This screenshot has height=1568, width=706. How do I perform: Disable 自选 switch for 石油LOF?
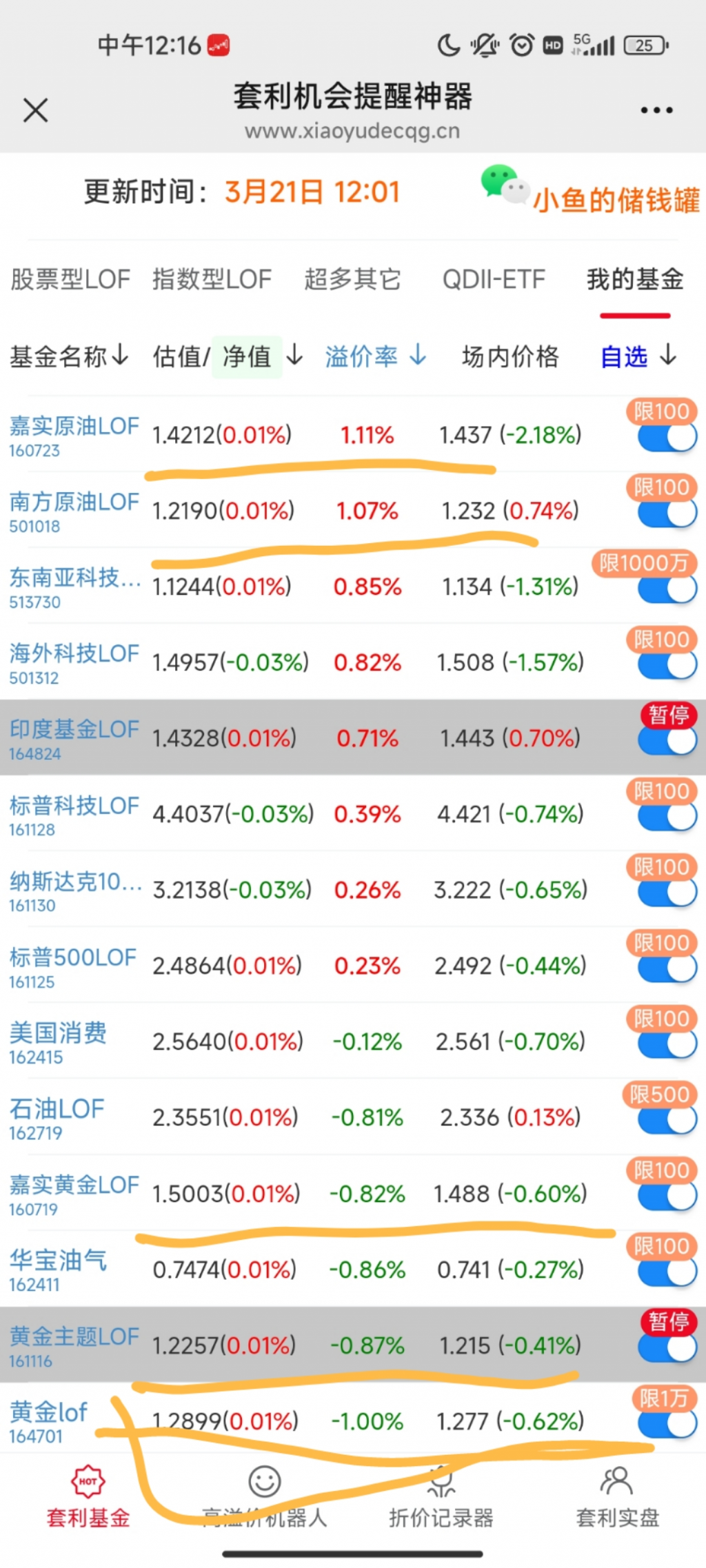pyautogui.click(x=667, y=1119)
